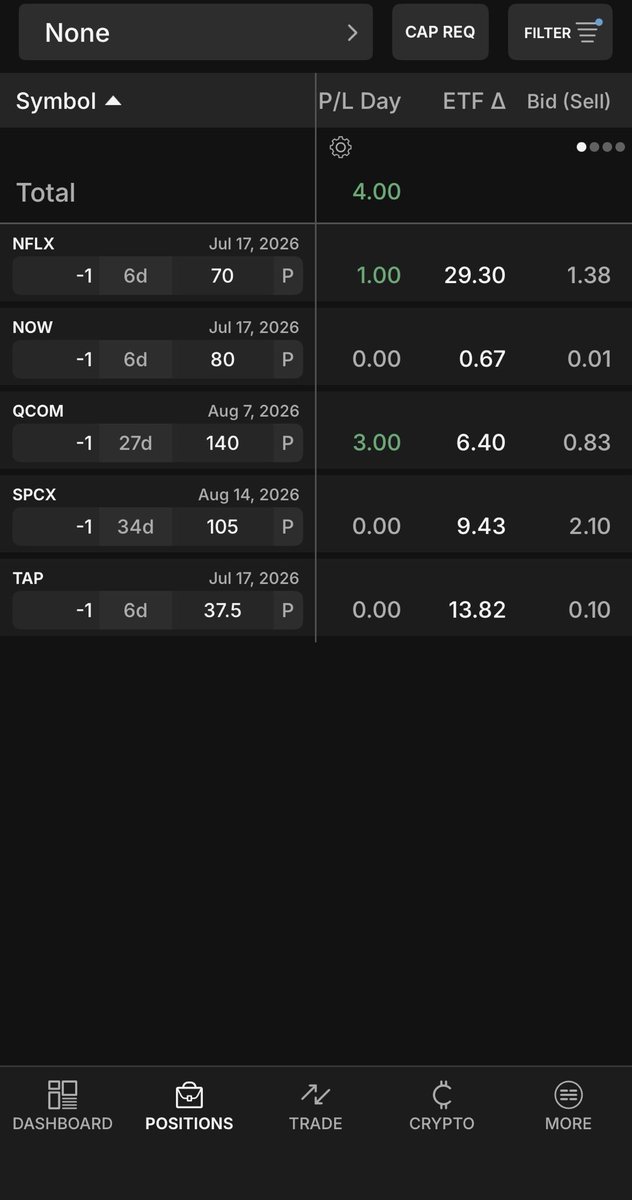Image resolution: width=632 pixels, height=1200 pixels.
Task: Sort by the P/L Day column
Action: [359, 101]
